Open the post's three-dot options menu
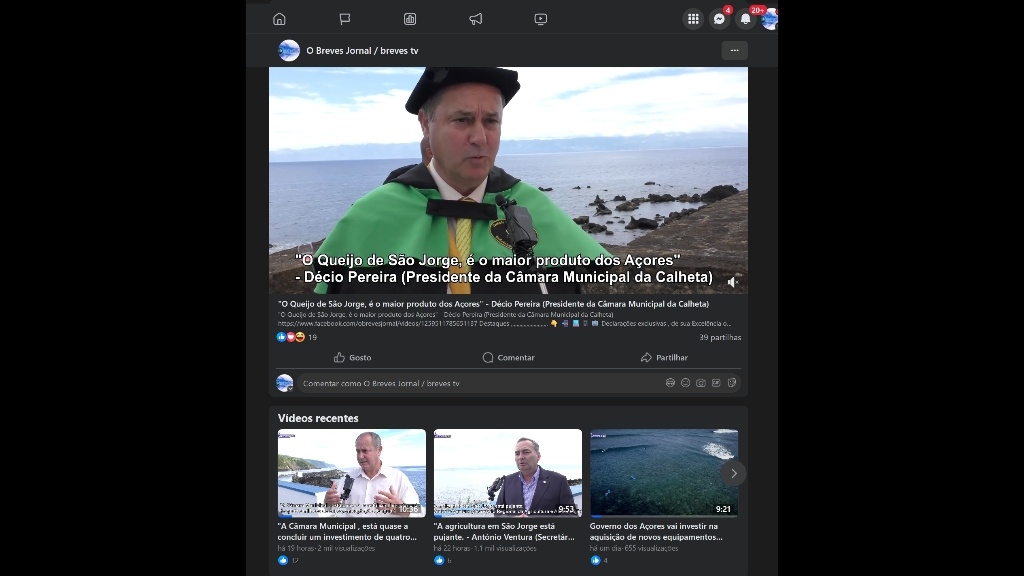 (x=734, y=50)
